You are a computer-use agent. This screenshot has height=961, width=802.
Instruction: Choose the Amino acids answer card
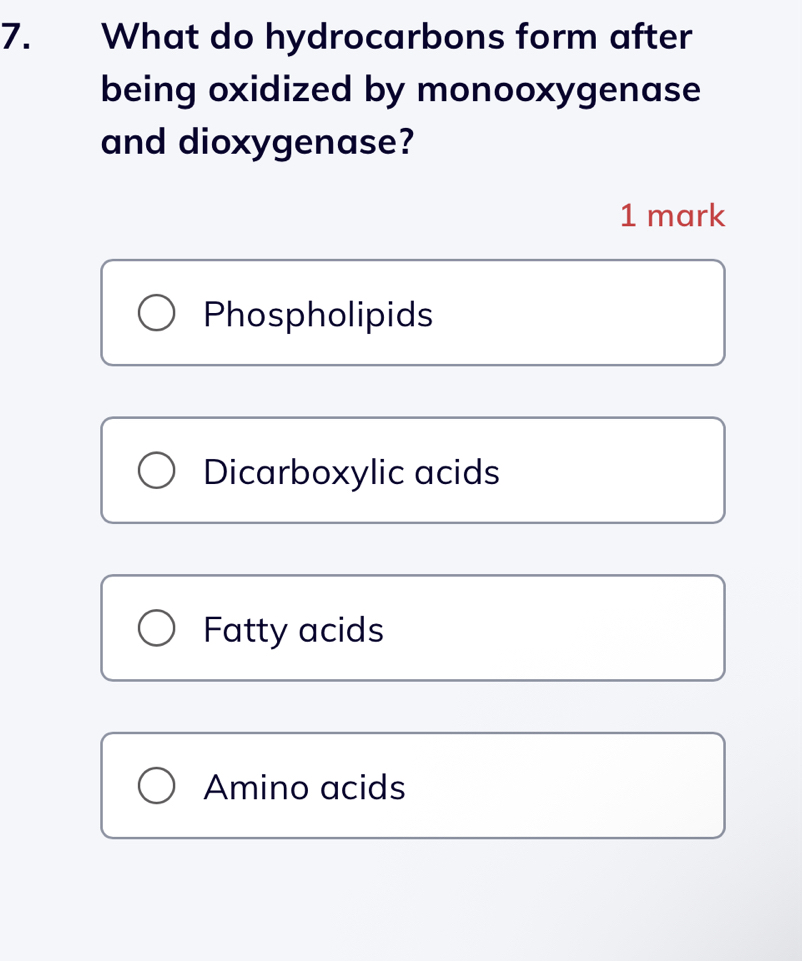click(413, 785)
